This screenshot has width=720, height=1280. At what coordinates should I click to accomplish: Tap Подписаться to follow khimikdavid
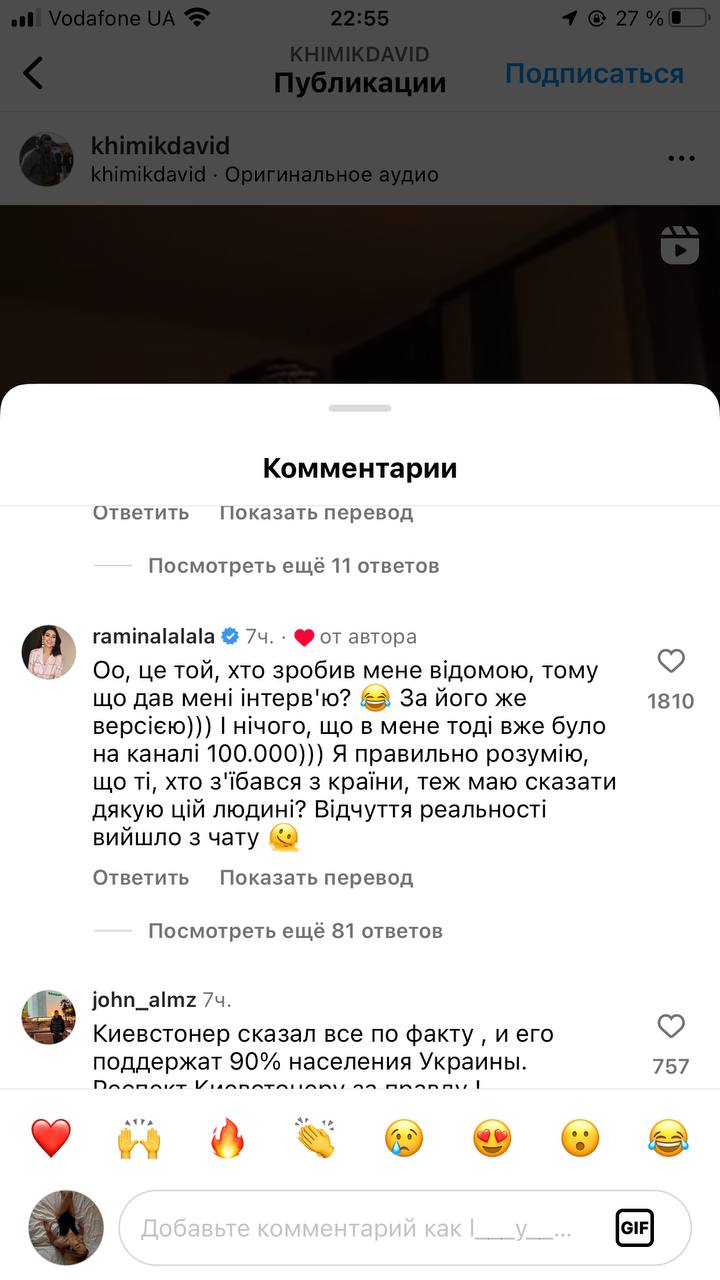click(x=595, y=73)
